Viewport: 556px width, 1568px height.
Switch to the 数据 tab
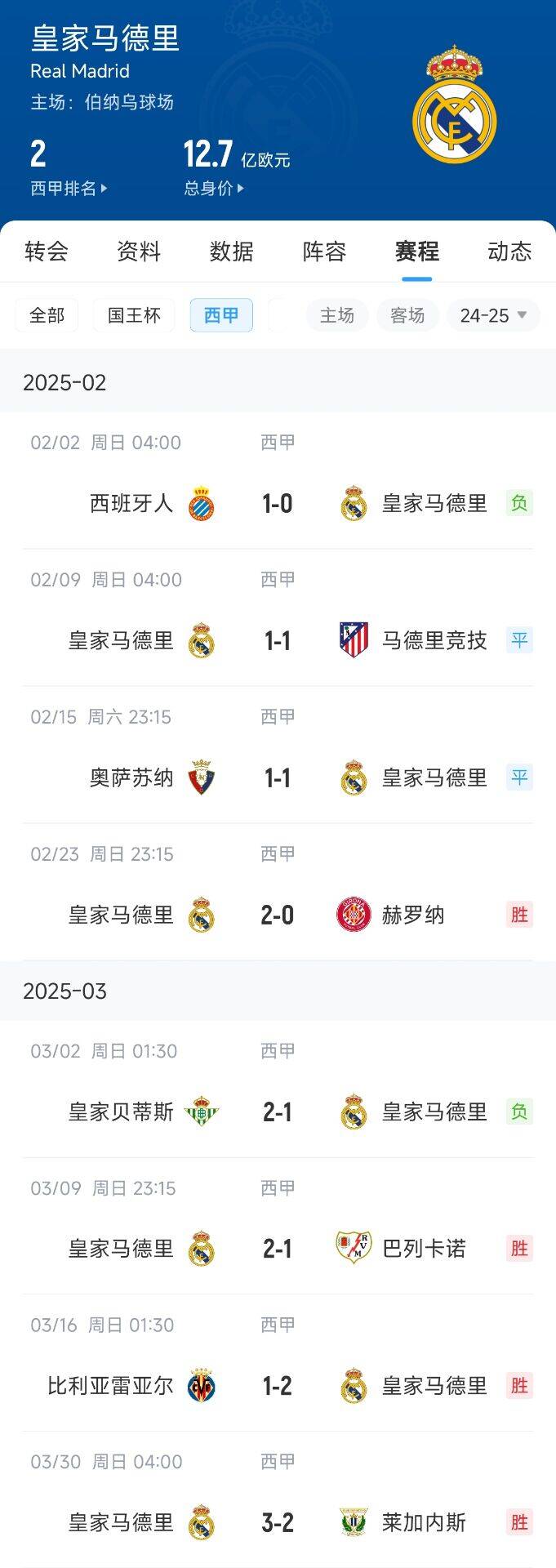coord(232,252)
